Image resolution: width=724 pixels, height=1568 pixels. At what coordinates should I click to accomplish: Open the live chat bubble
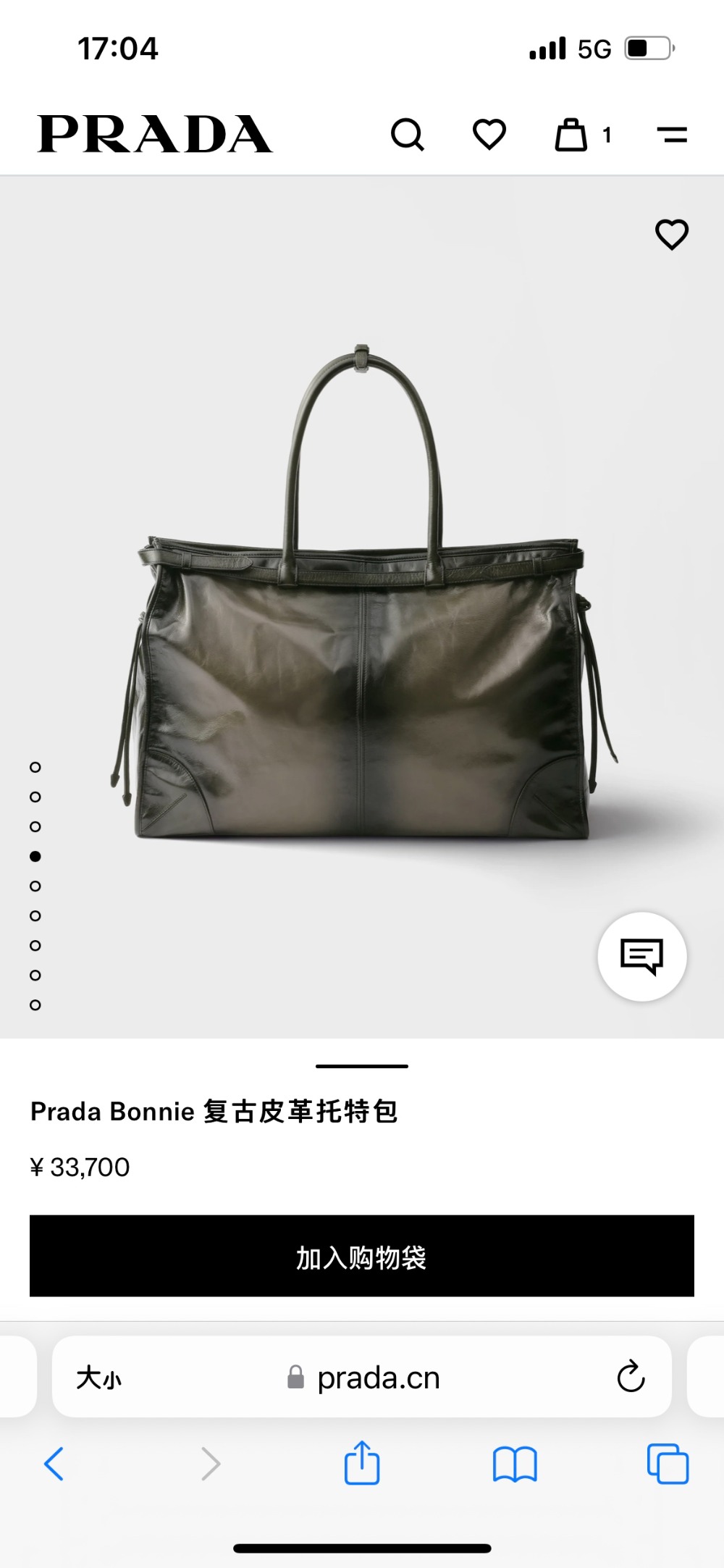pos(641,957)
